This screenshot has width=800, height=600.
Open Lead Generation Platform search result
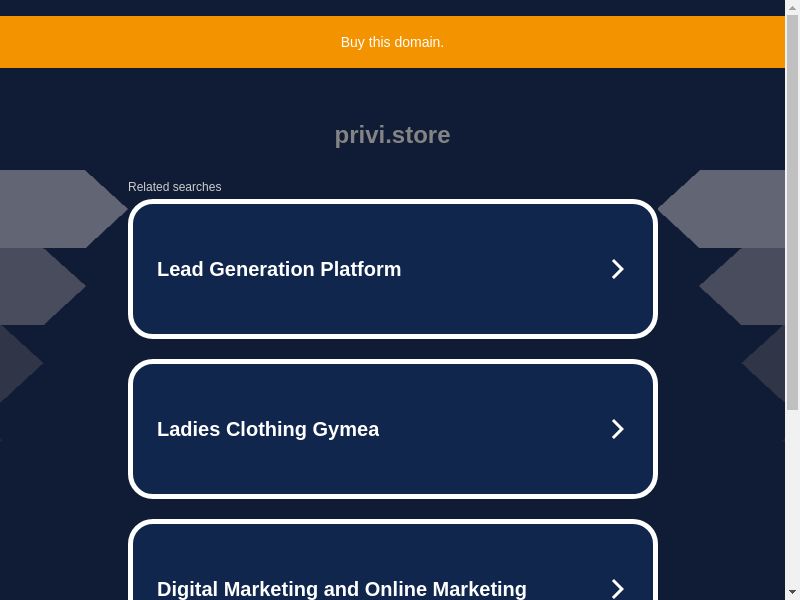(392, 269)
